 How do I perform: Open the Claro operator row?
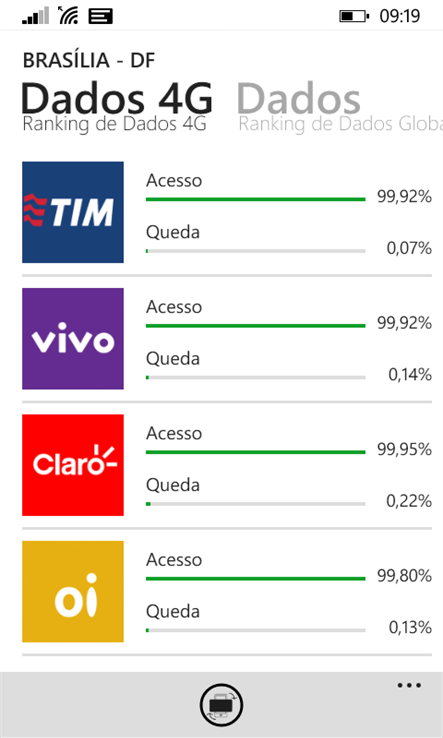click(x=227, y=465)
